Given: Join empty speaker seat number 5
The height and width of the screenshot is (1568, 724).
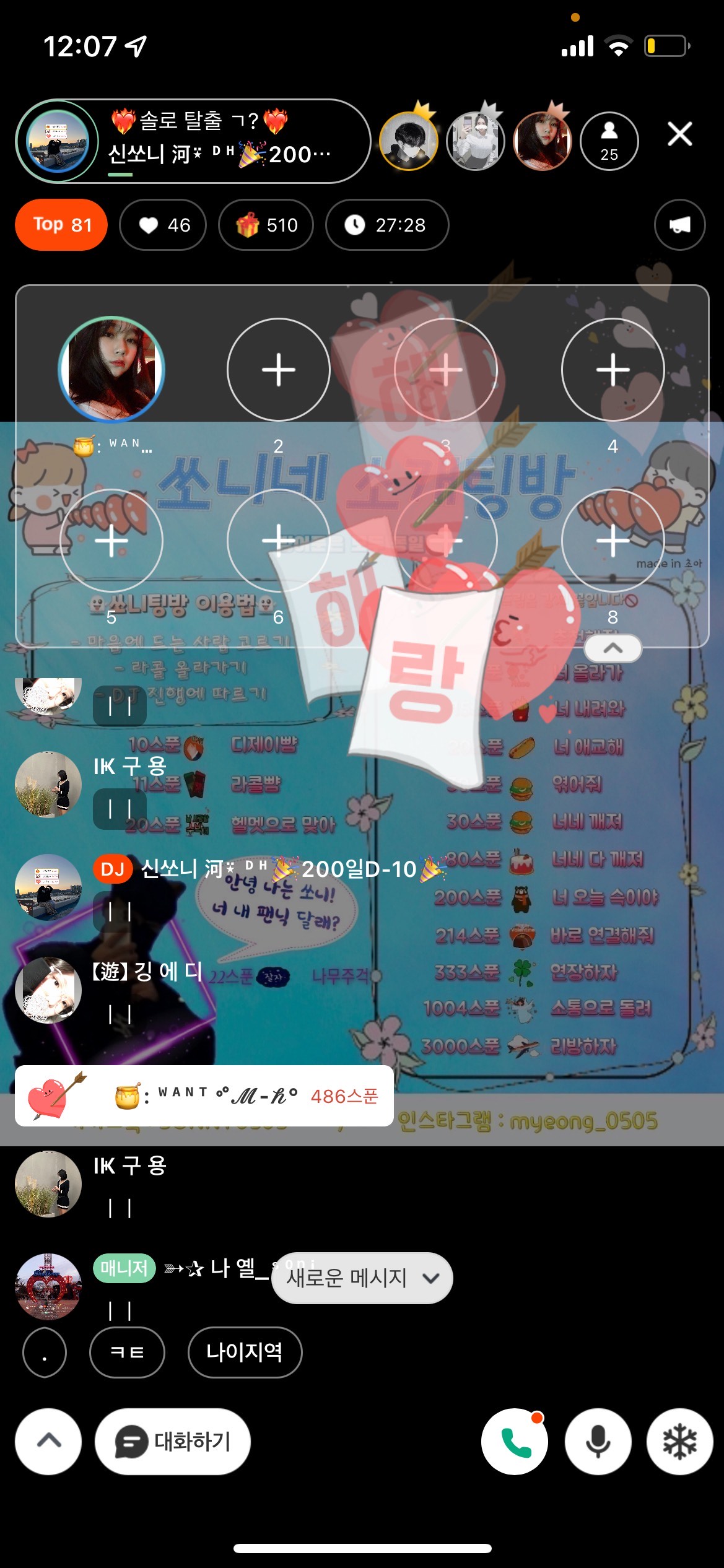Looking at the screenshot, I should pyautogui.click(x=111, y=541).
